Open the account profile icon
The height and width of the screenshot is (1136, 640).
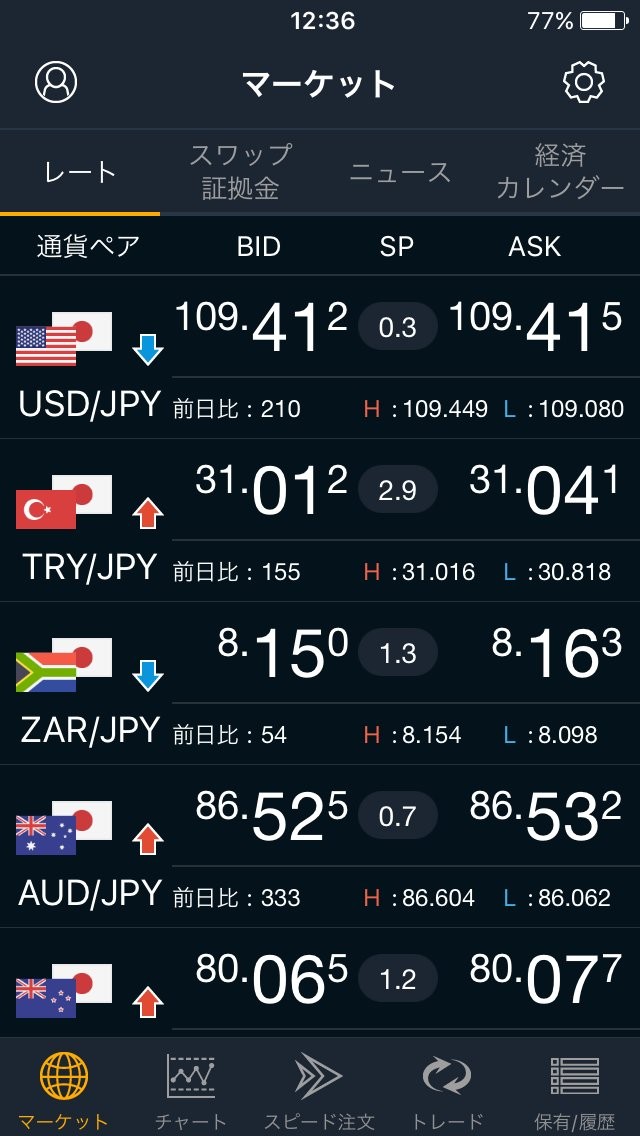(56, 82)
